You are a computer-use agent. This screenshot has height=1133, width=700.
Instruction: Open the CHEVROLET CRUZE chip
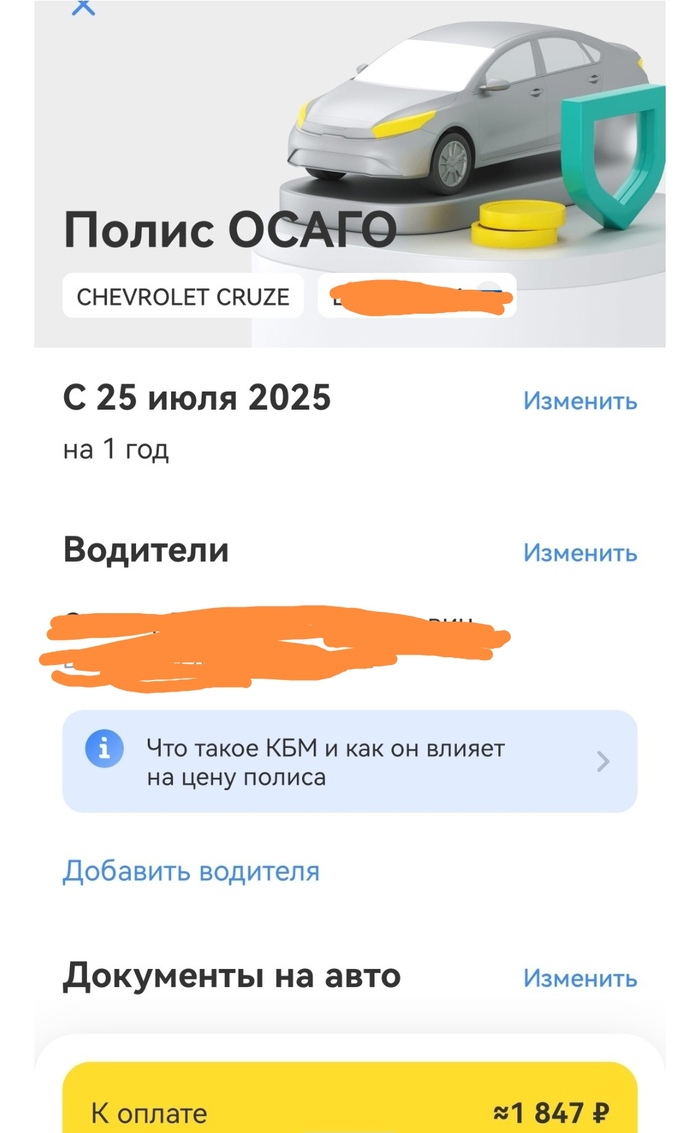183,296
